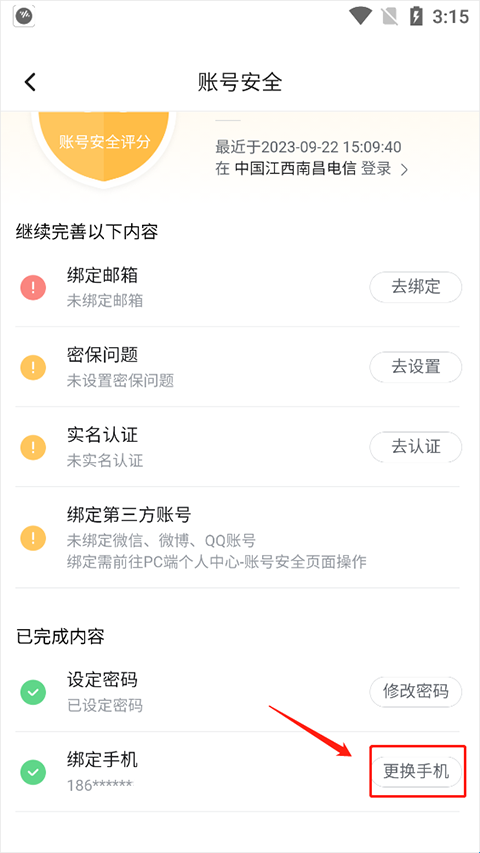Go back from 账号安全 page
Viewport: 480px width, 853px height.
30,82
